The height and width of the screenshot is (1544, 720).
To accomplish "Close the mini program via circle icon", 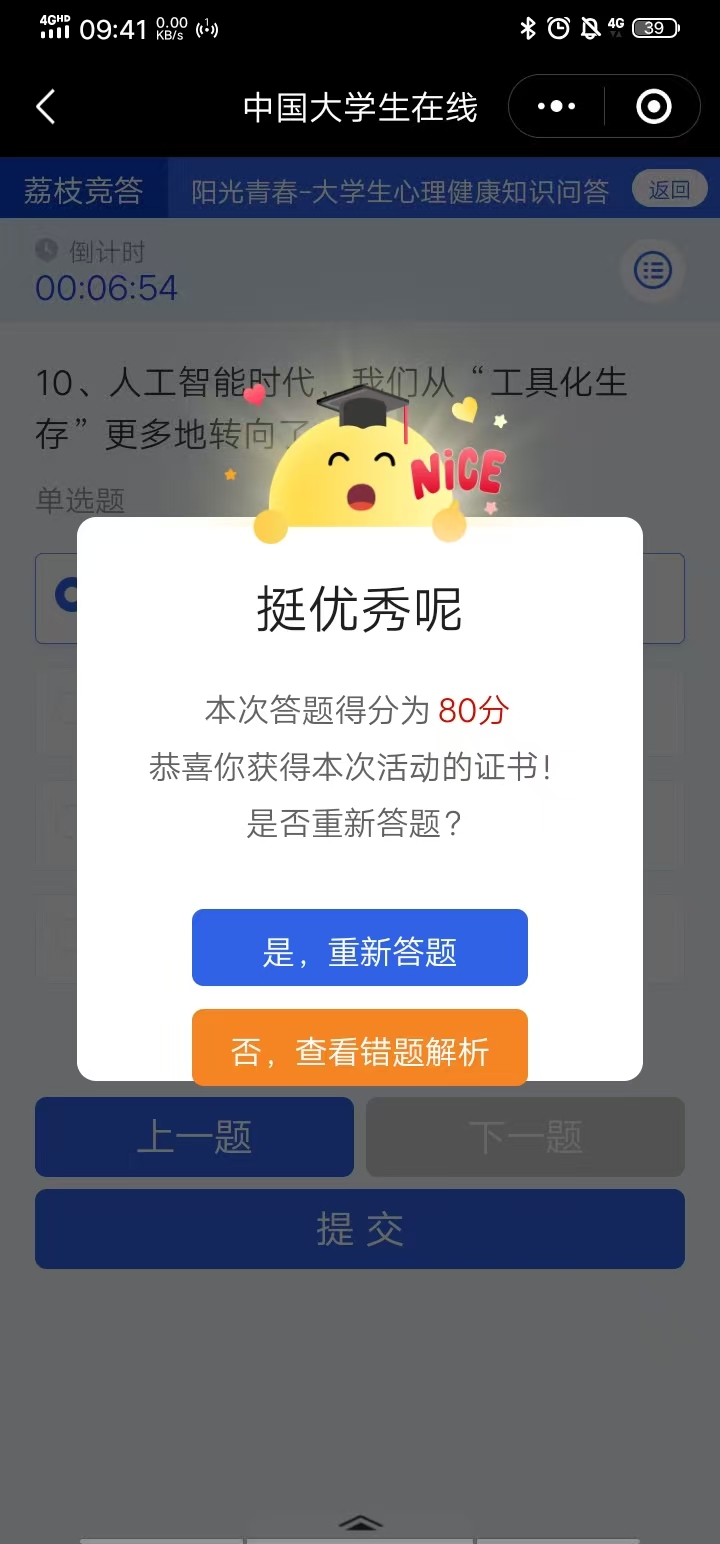I will pyautogui.click(x=654, y=106).
